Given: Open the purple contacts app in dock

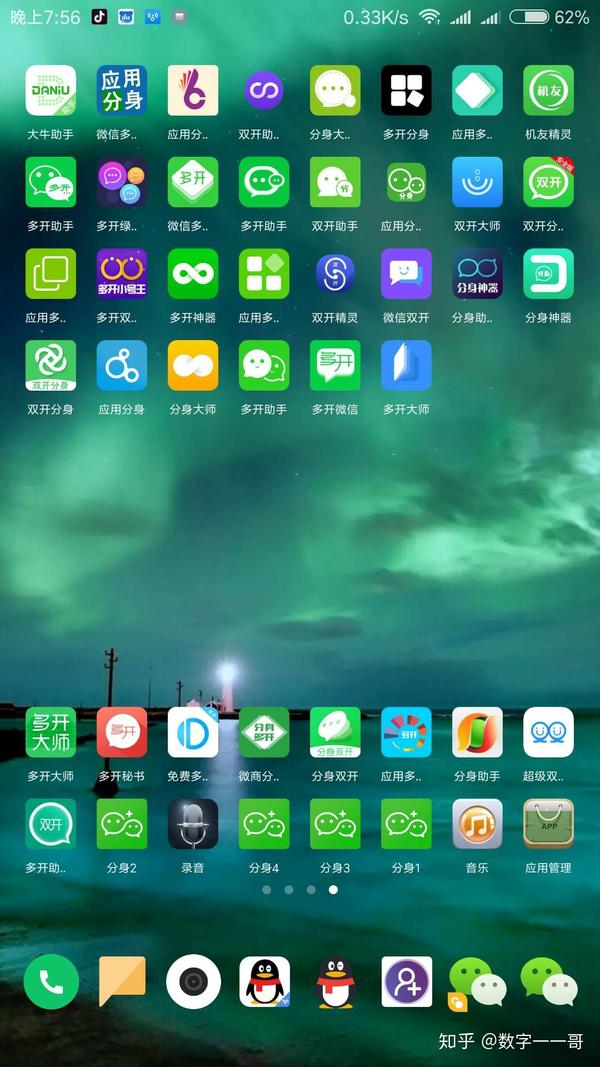Looking at the screenshot, I should click(x=406, y=981).
